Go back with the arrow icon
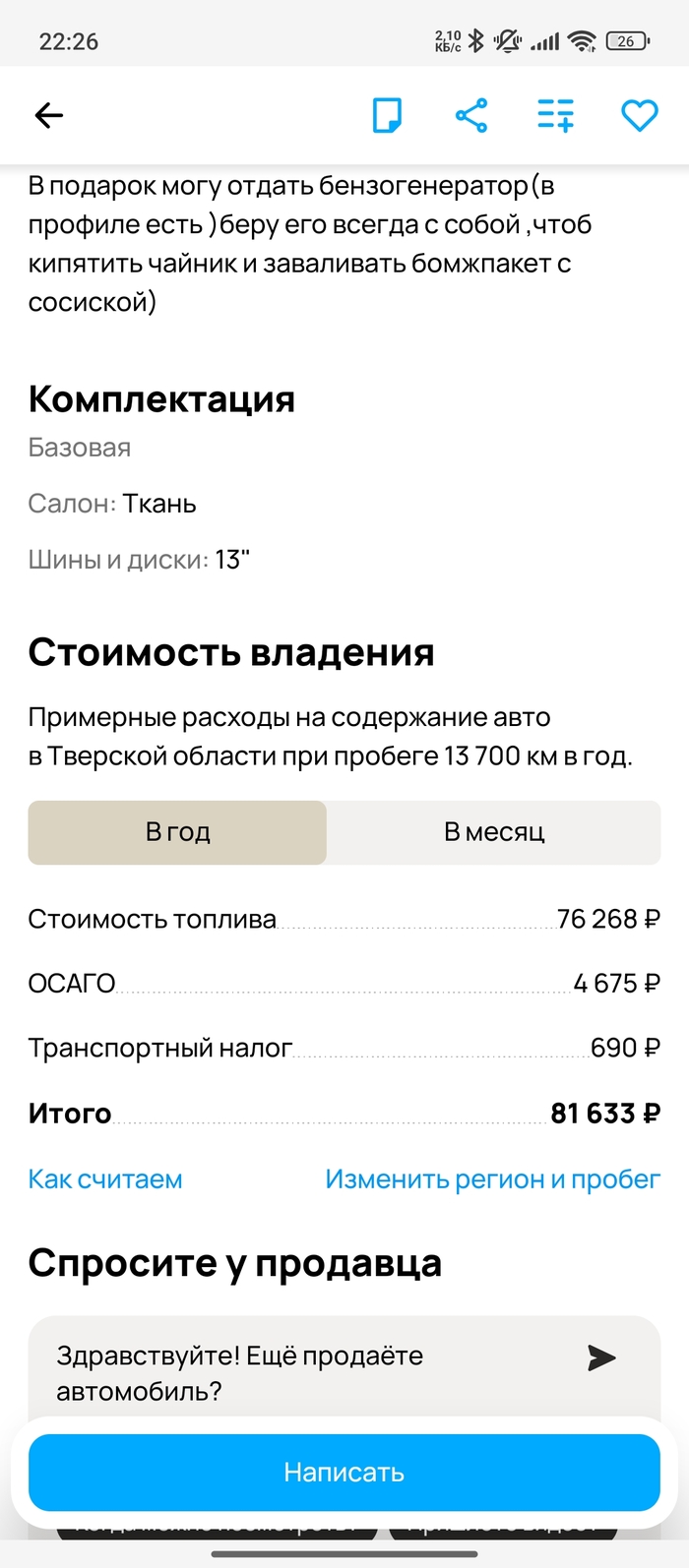Screen dimensions: 689x1568 click(49, 116)
